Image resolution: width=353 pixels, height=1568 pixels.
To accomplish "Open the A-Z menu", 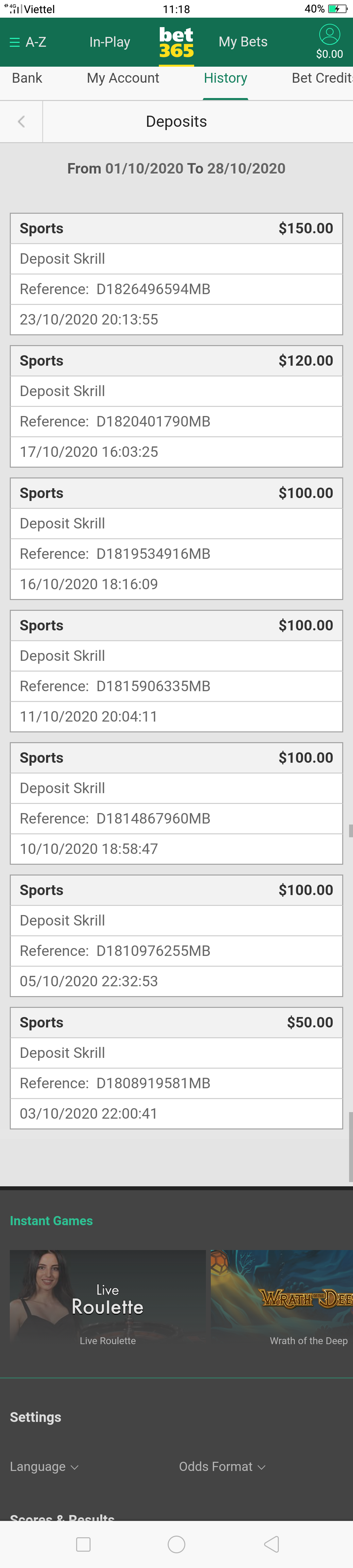I will click(28, 42).
